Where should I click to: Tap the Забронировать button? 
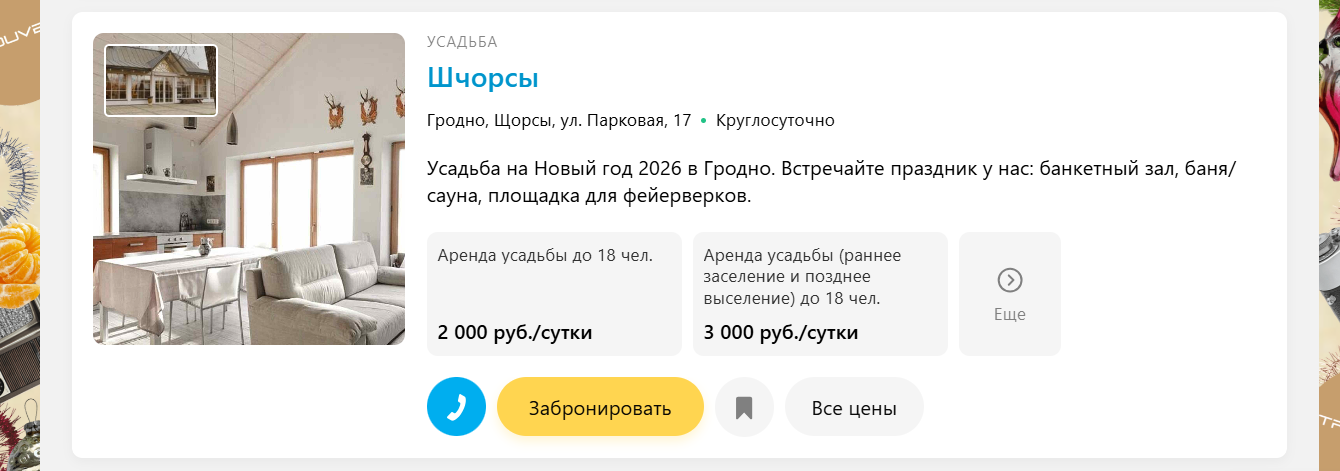click(600, 407)
